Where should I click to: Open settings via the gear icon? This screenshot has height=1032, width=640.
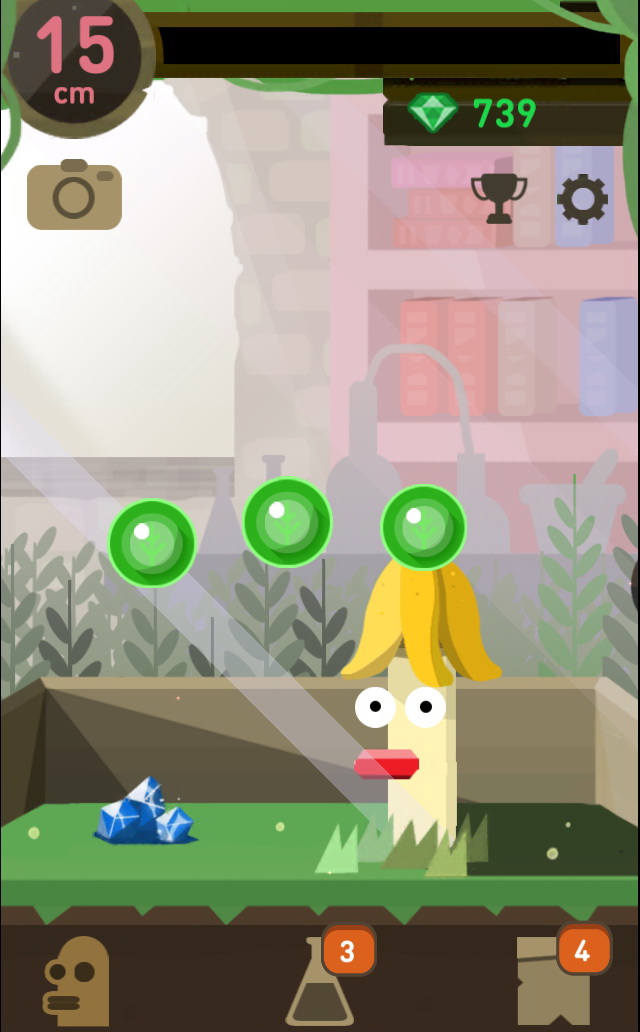coord(582,199)
